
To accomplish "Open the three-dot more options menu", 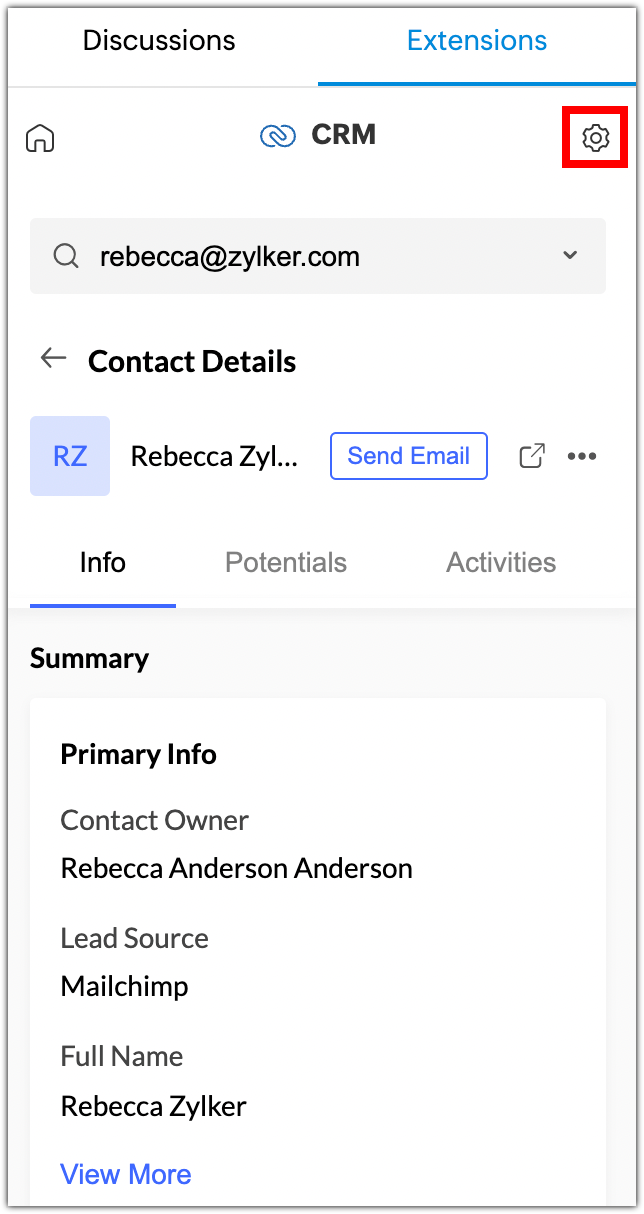I will 582,457.
